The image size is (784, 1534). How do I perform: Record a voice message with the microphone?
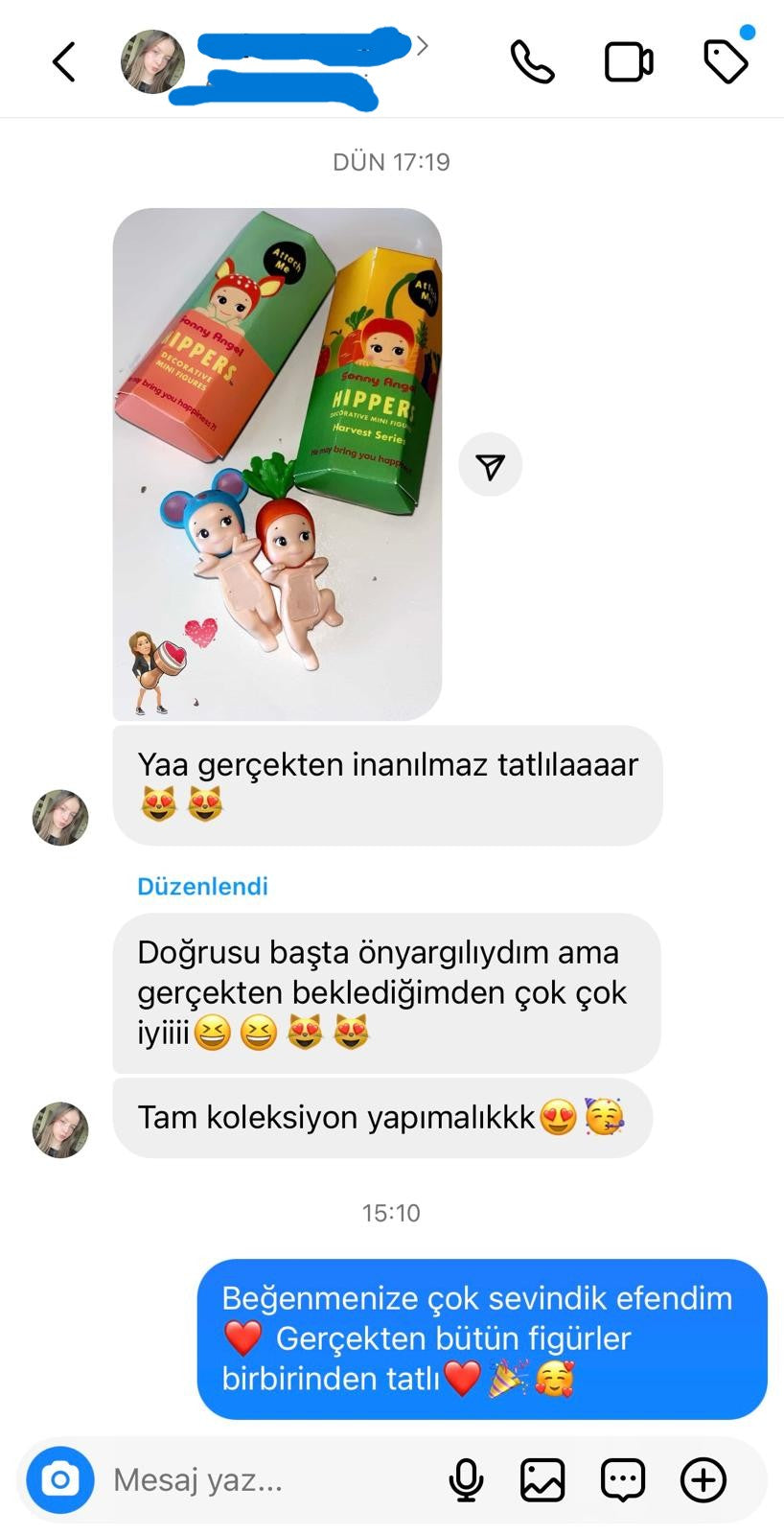[466, 1479]
